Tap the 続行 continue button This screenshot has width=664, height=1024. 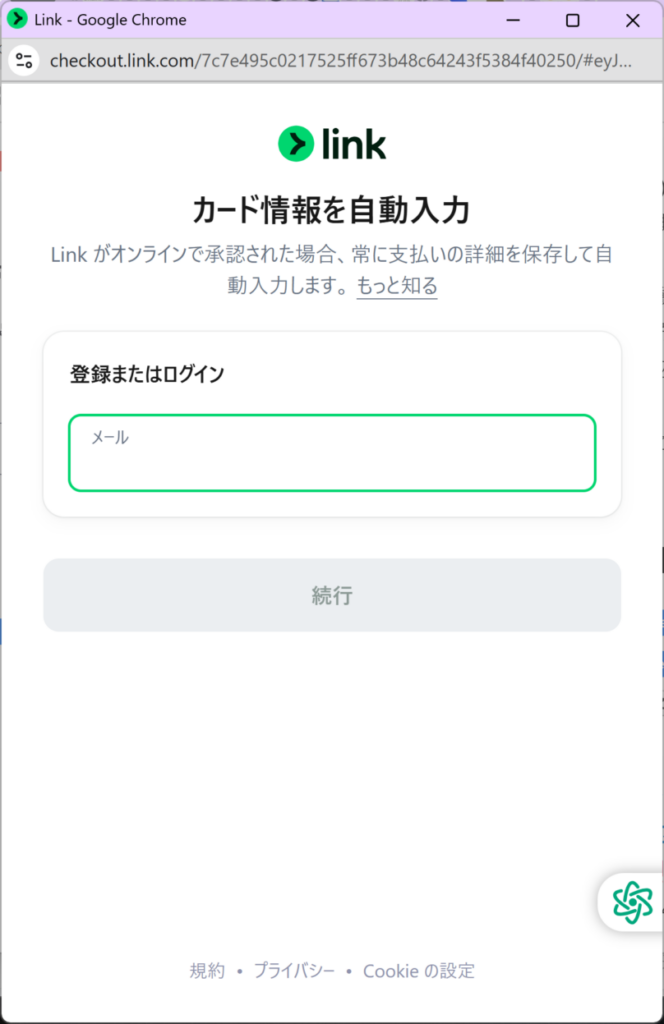point(331,595)
